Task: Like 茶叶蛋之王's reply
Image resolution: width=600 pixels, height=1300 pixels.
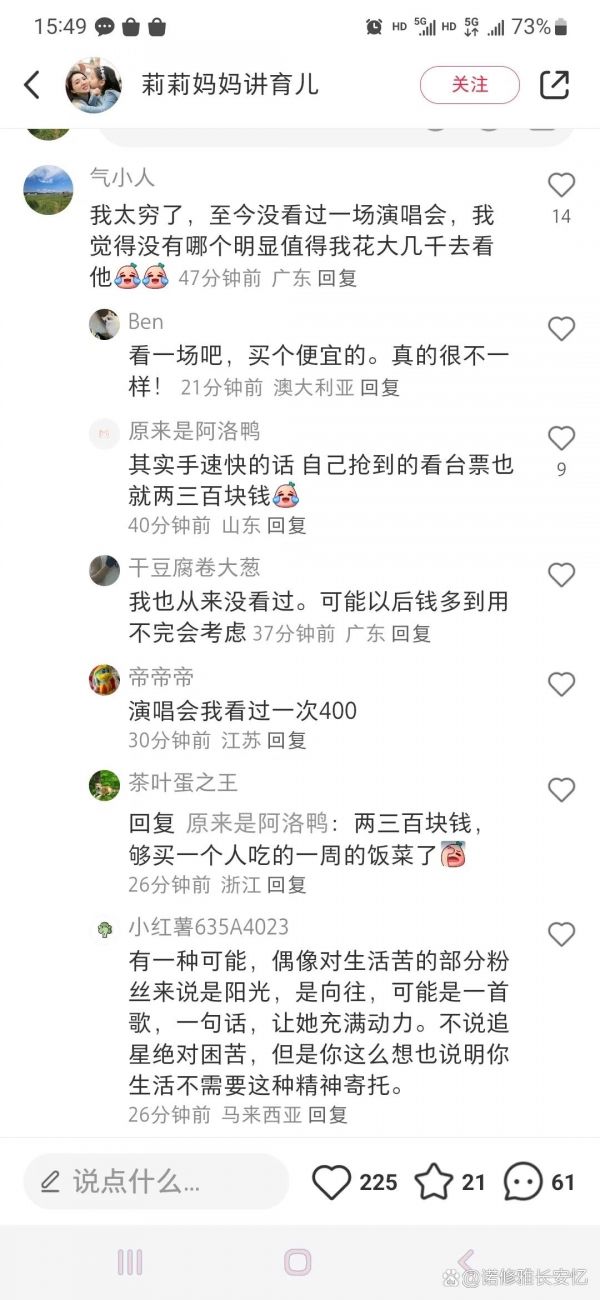Action: click(x=561, y=790)
